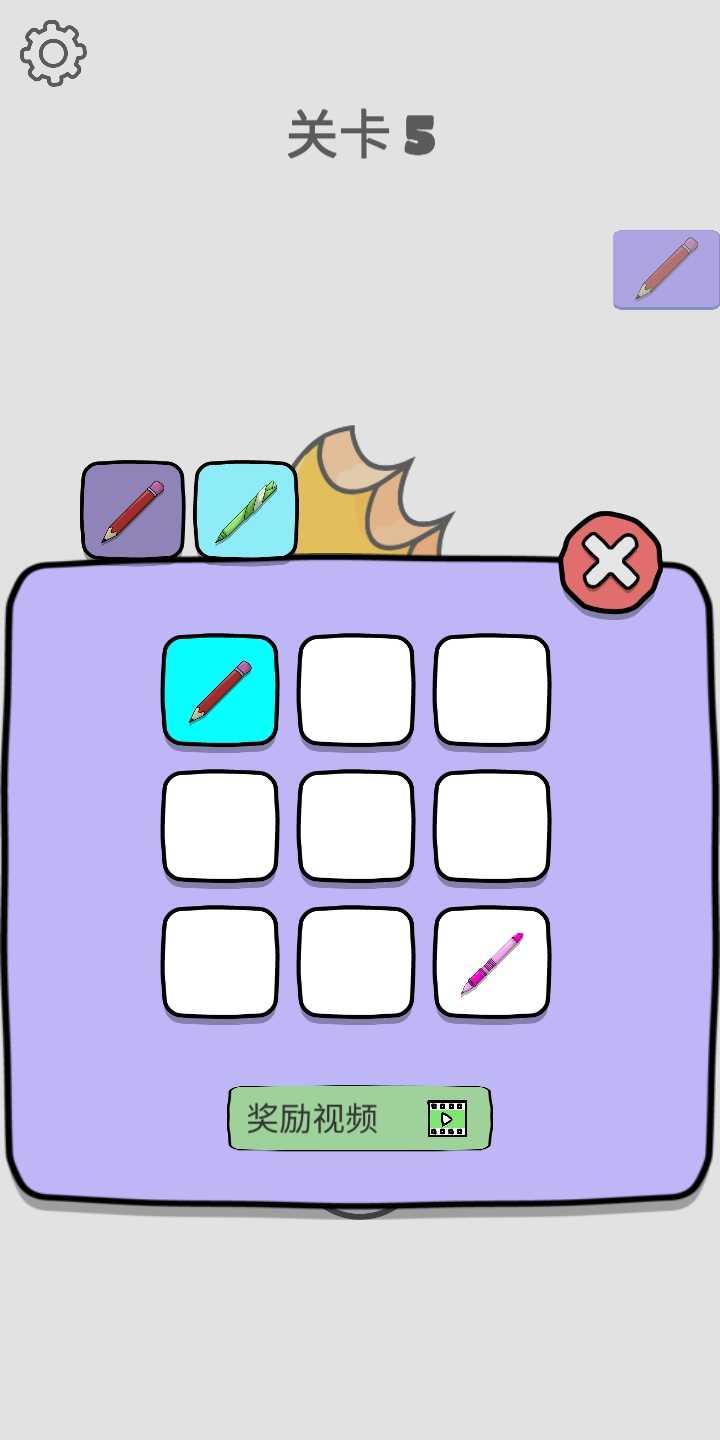Watch the 奖励视频 reward video
Screen dimensions: 720x1440
click(x=360, y=1118)
